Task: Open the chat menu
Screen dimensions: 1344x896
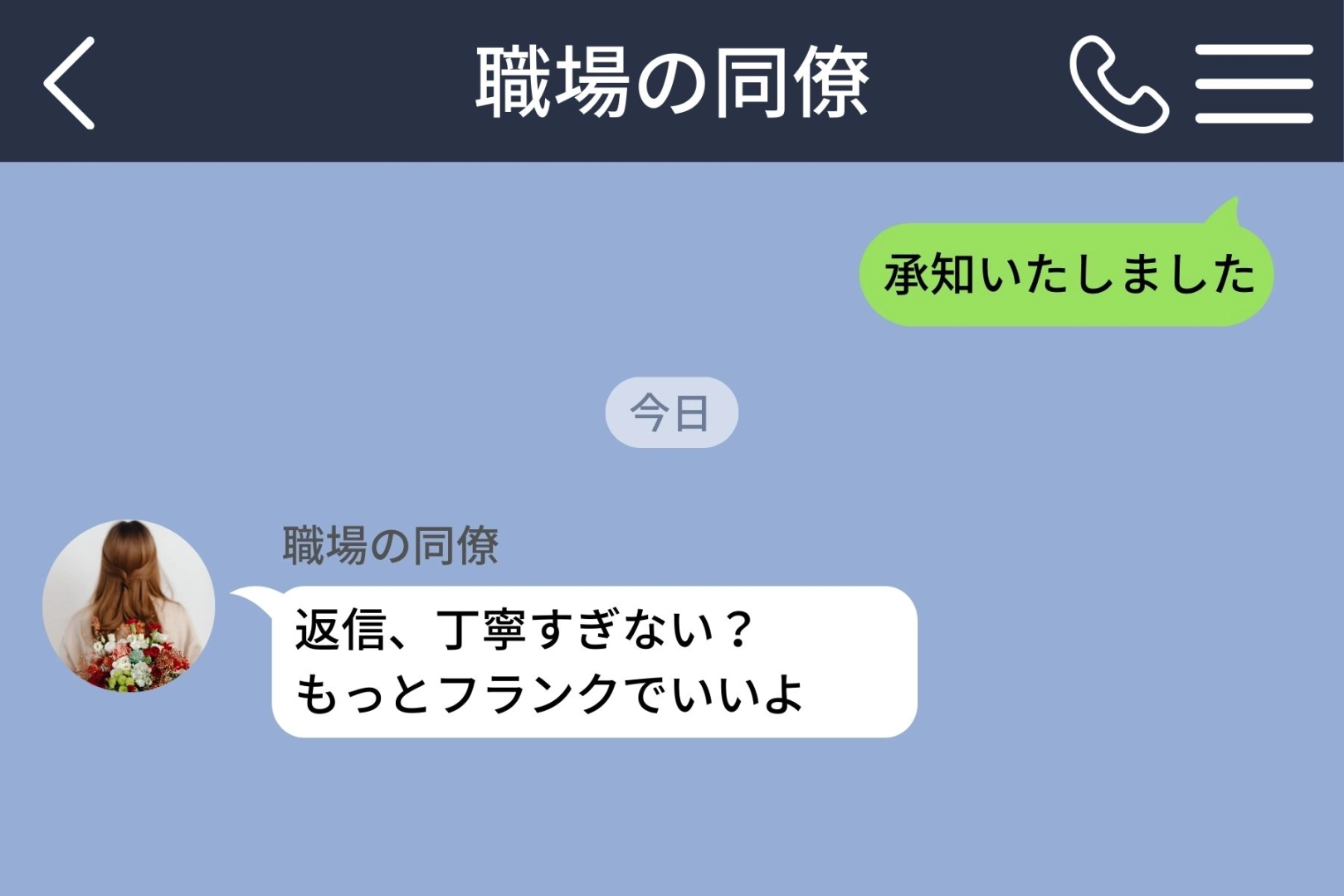Action: (x=1254, y=84)
